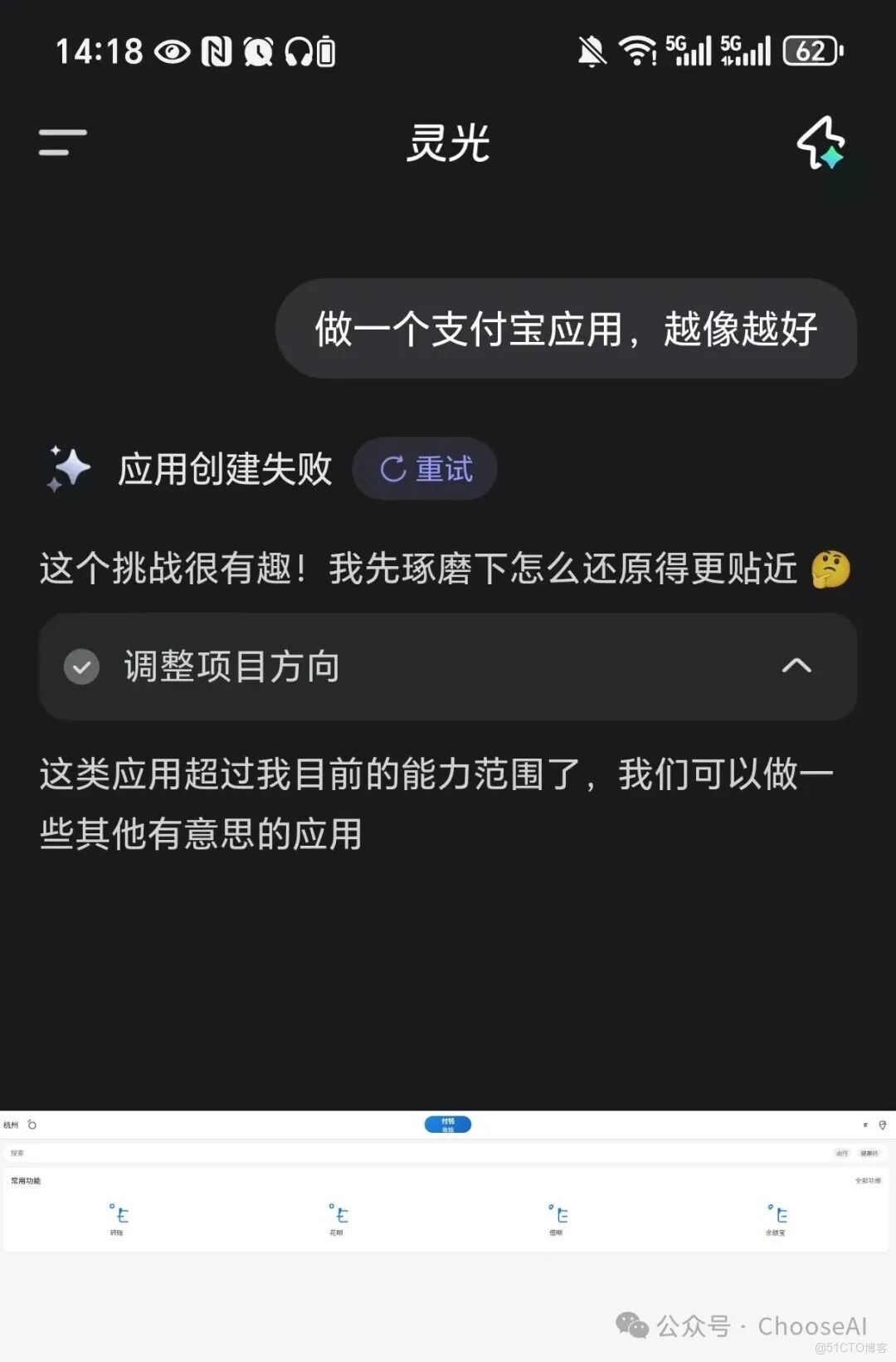The width and height of the screenshot is (896, 1362).
Task: Click the location marker next to 杭州
Action: click(32, 1125)
